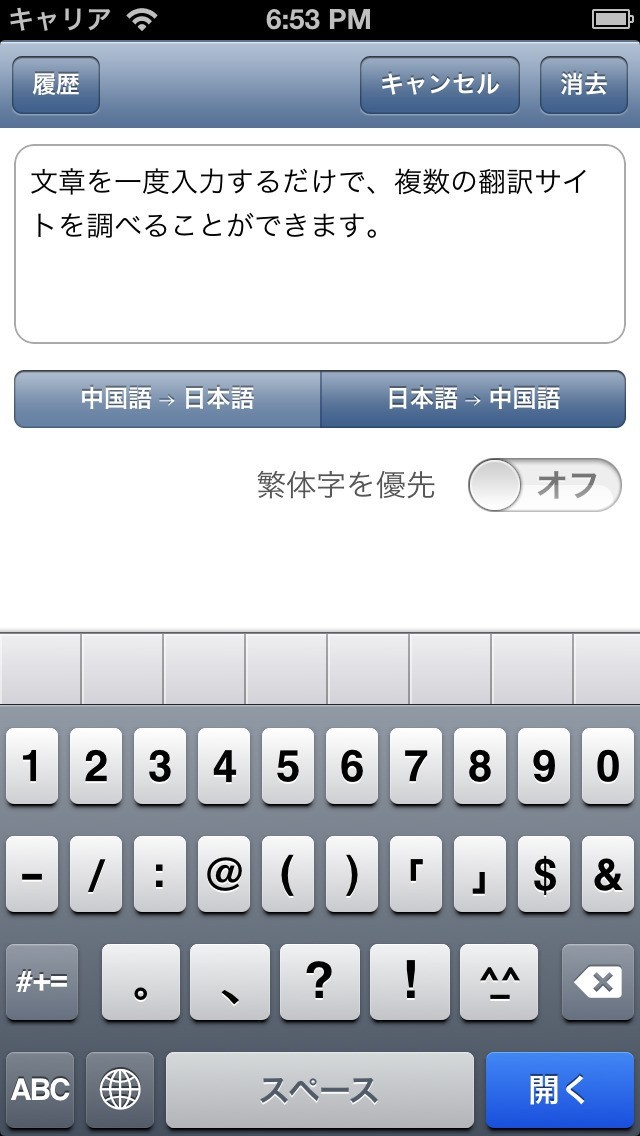
Task: Tap the スペース key
Action: coord(320,1089)
